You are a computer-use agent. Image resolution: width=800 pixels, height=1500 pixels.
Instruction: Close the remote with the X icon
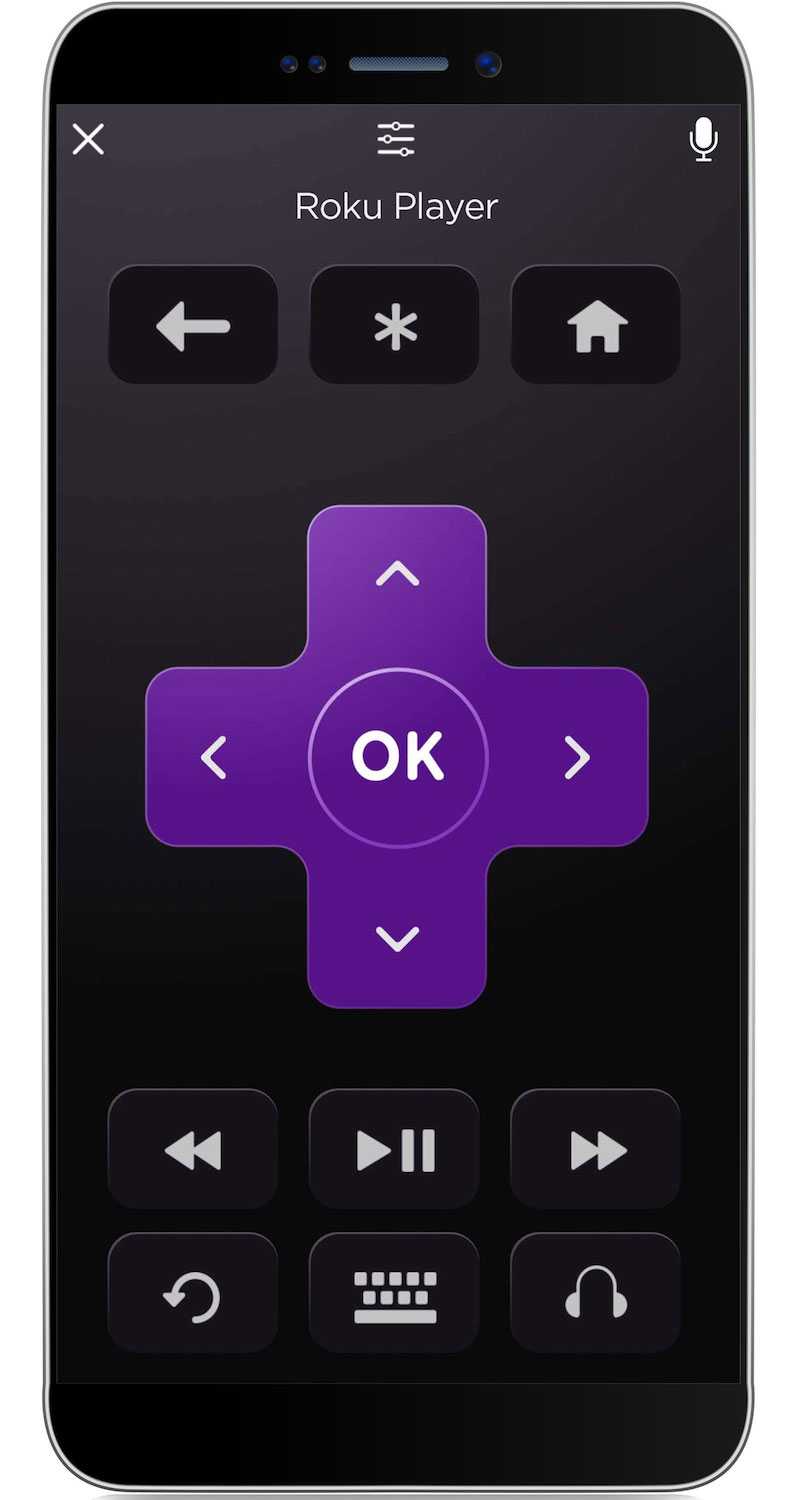(88, 140)
